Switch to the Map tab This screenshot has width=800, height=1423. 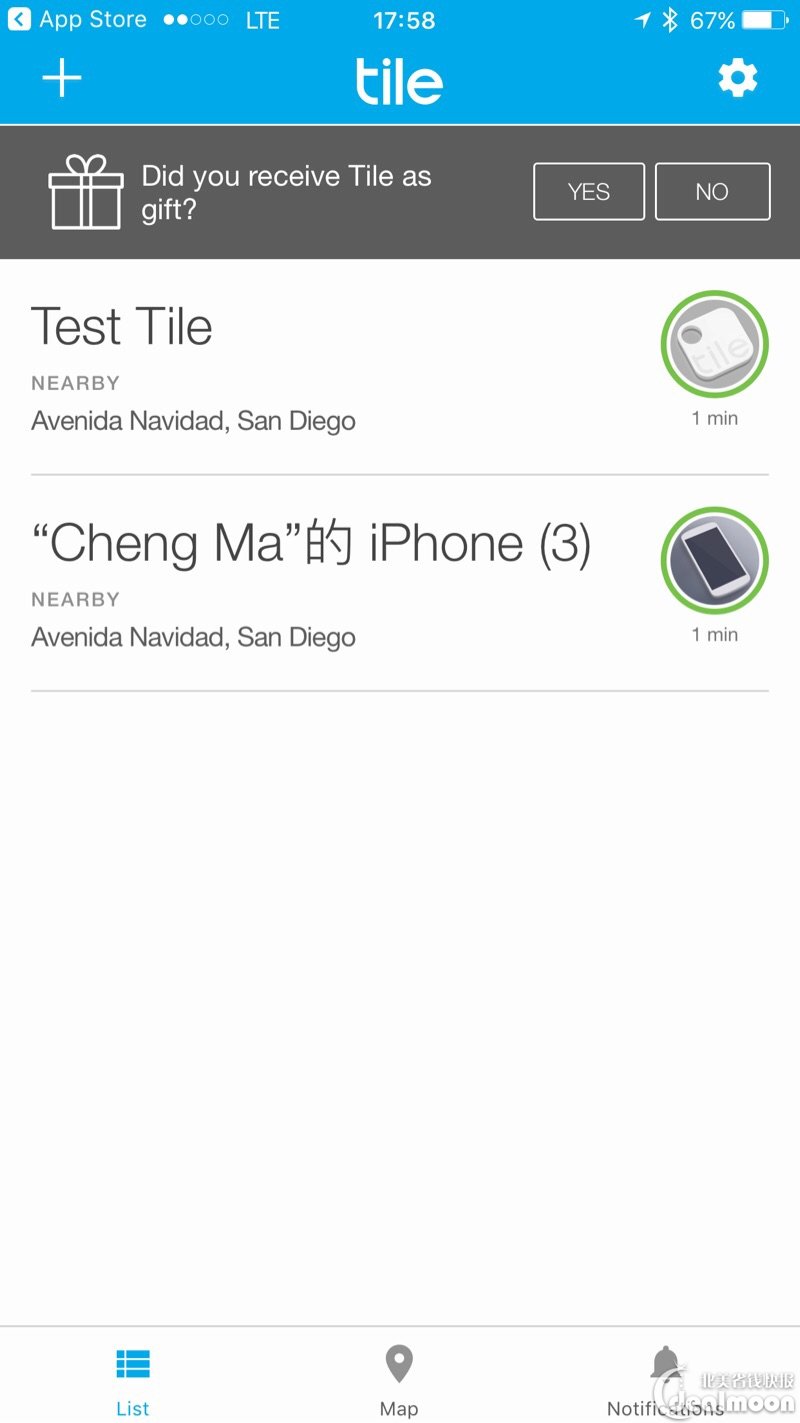[399, 1380]
